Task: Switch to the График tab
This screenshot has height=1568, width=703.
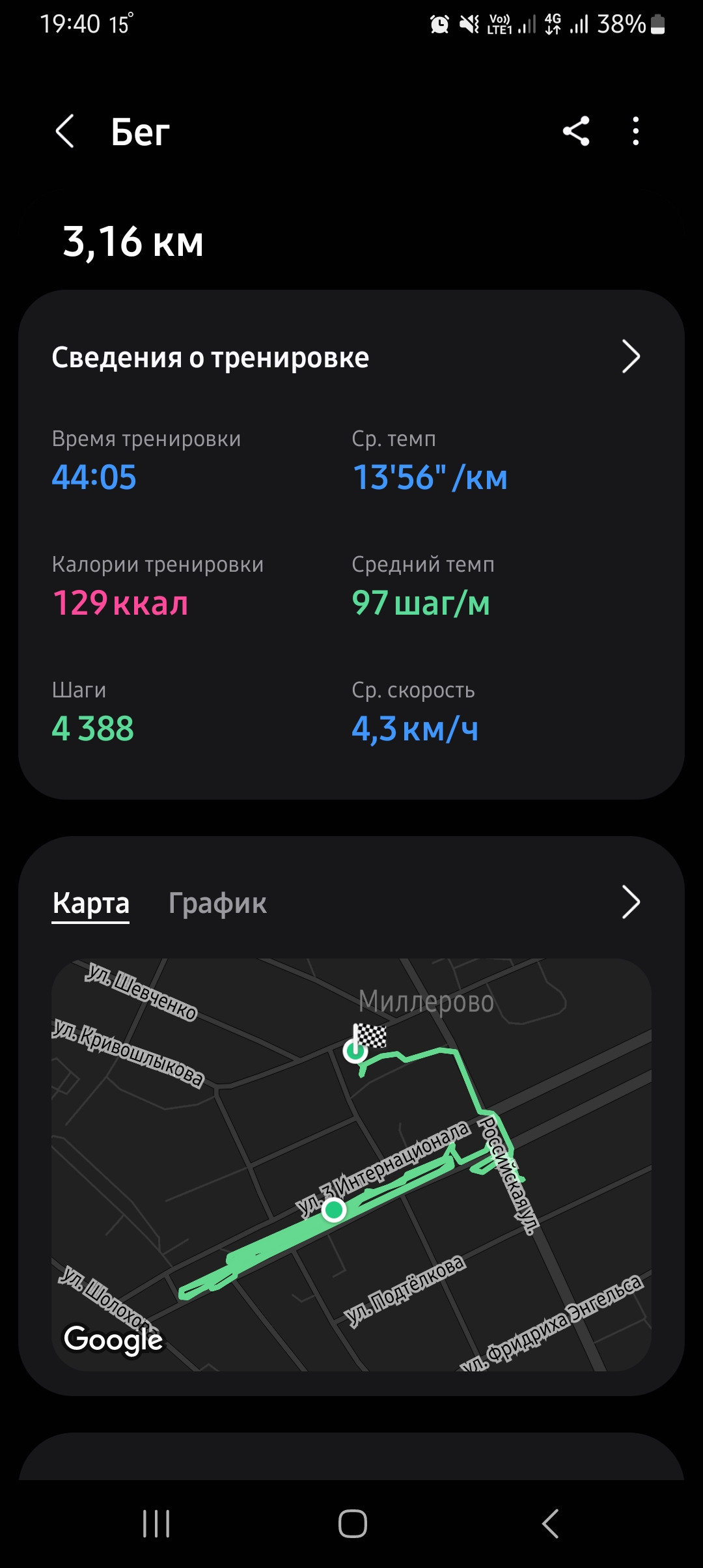Action: coord(217,903)
